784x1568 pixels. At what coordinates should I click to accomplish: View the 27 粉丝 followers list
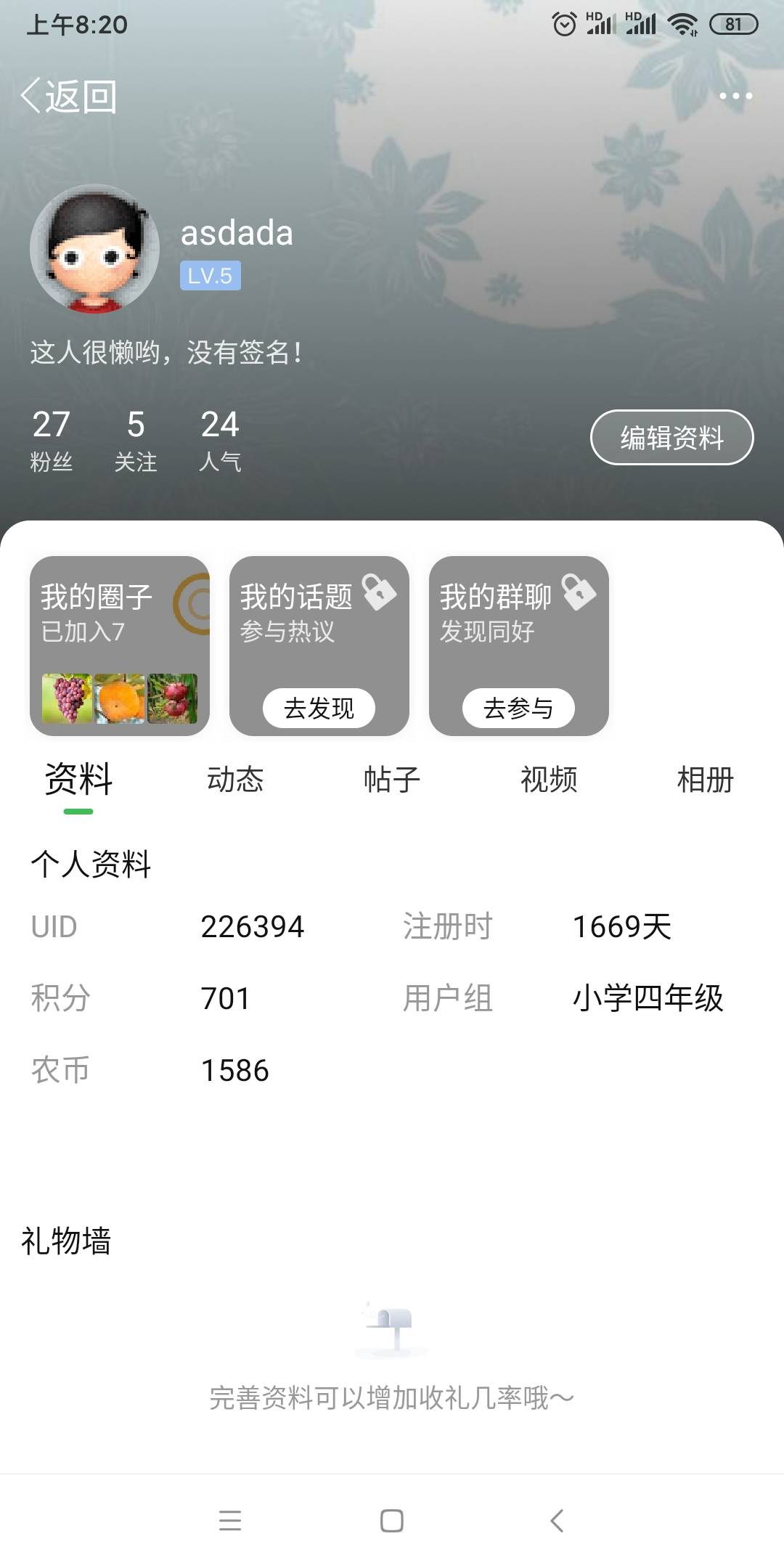tap(52, 441)
